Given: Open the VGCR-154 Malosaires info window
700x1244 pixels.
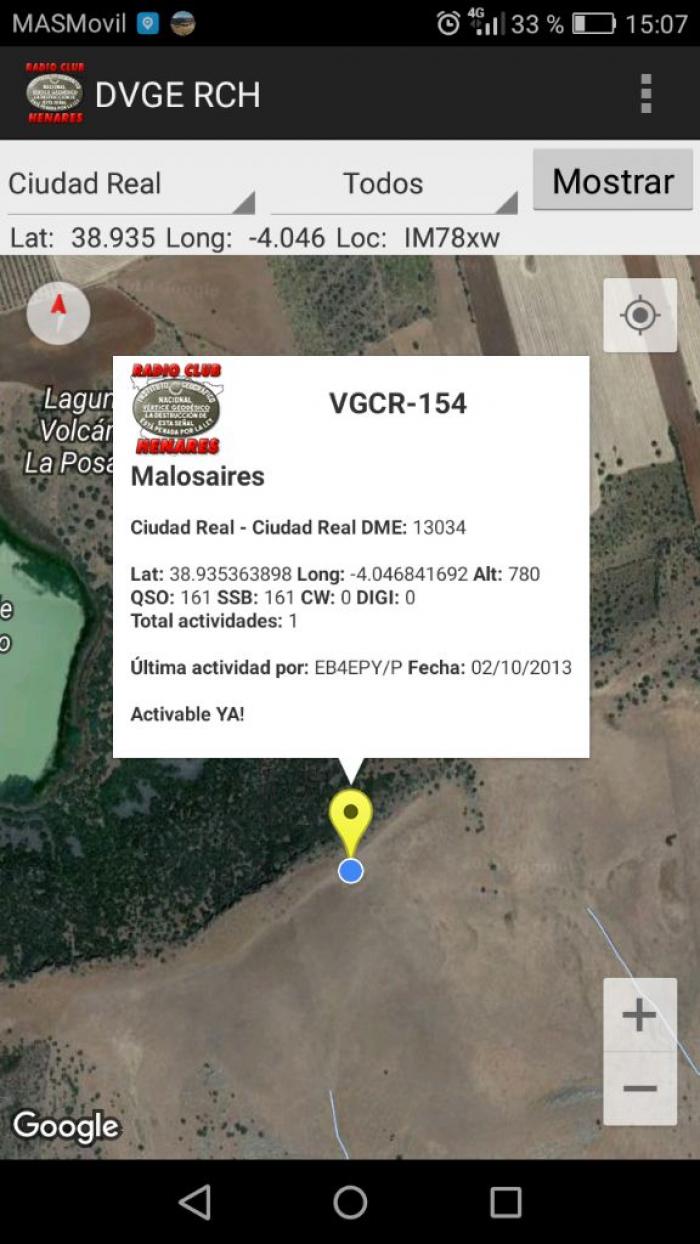Looking at the screenshot, I should (351, 557).
